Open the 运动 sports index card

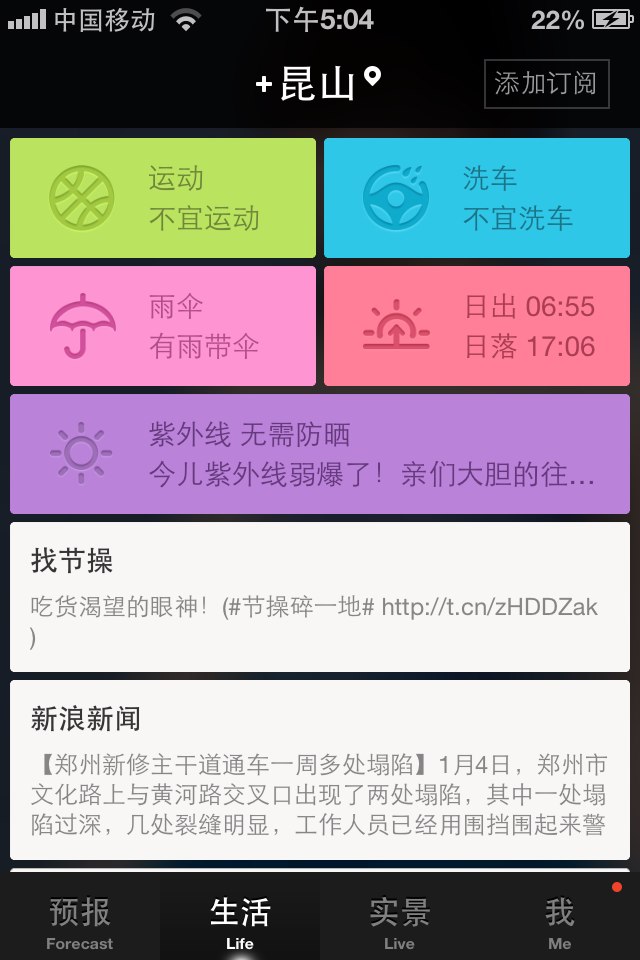click(x=163, y=198)
